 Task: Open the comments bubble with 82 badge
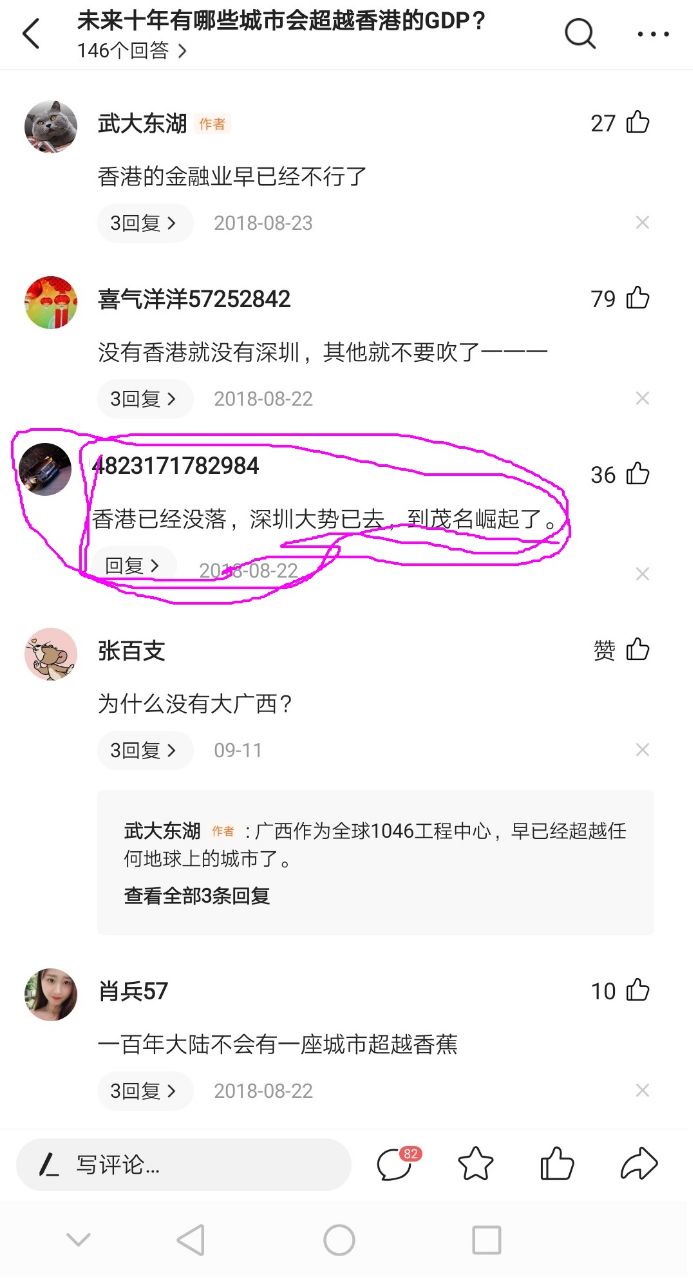(x=394, y=1164)
